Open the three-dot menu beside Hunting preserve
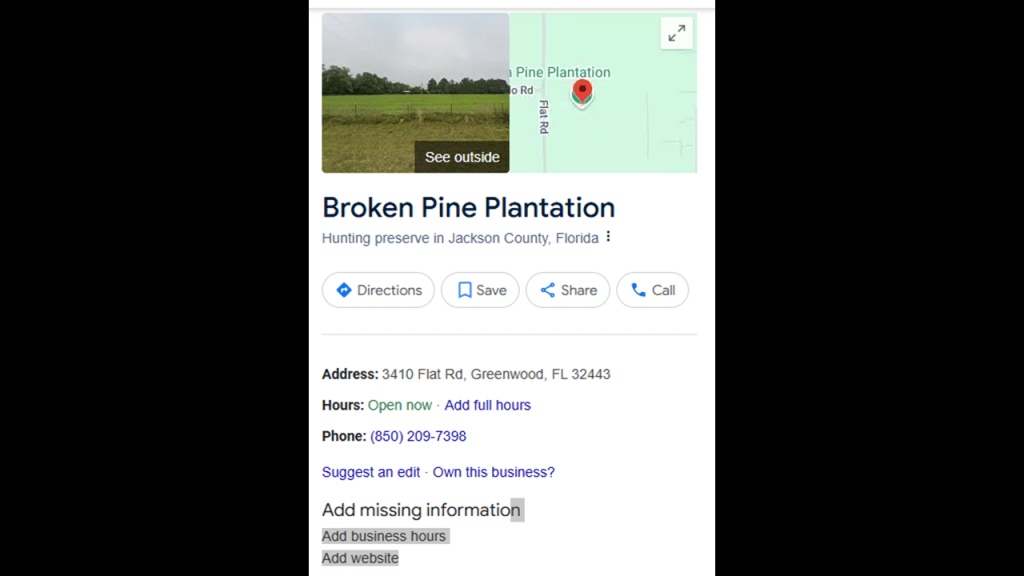 608,238
